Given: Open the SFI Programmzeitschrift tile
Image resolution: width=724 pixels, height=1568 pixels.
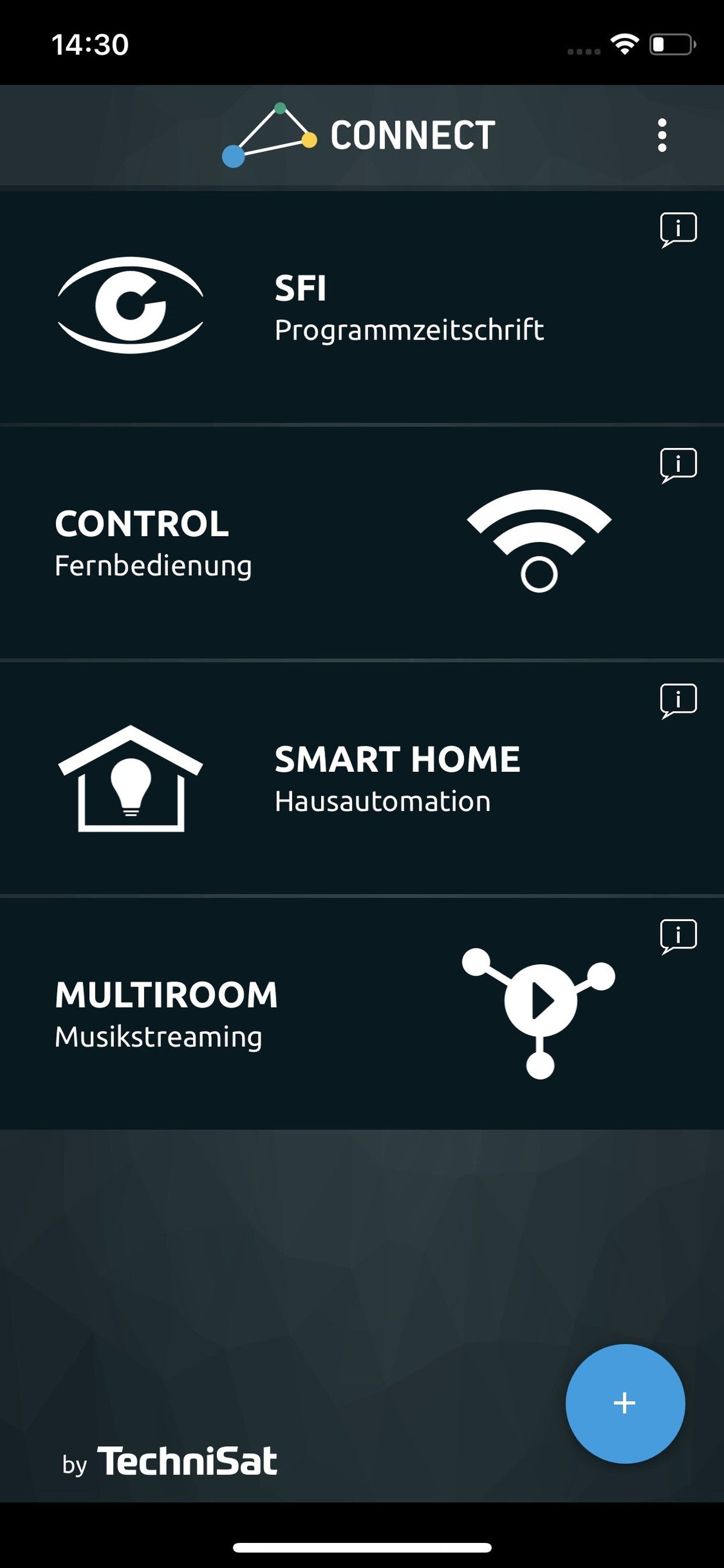Looking at the screenshot, I should [362, 304].
